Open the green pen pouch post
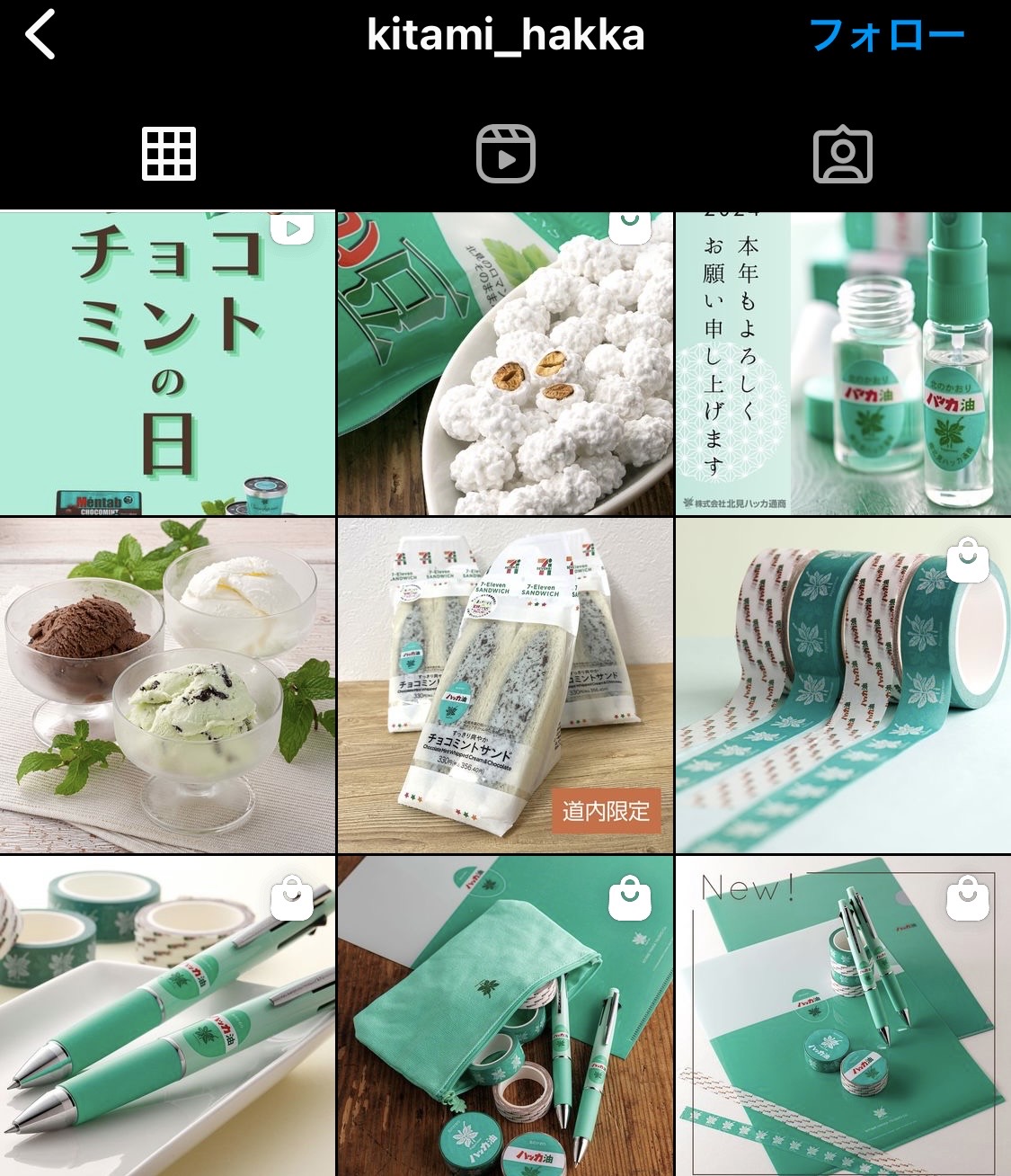The width and height of the screenshot is (1011, 1176). pyautogui.click(x=505, y=1016)
